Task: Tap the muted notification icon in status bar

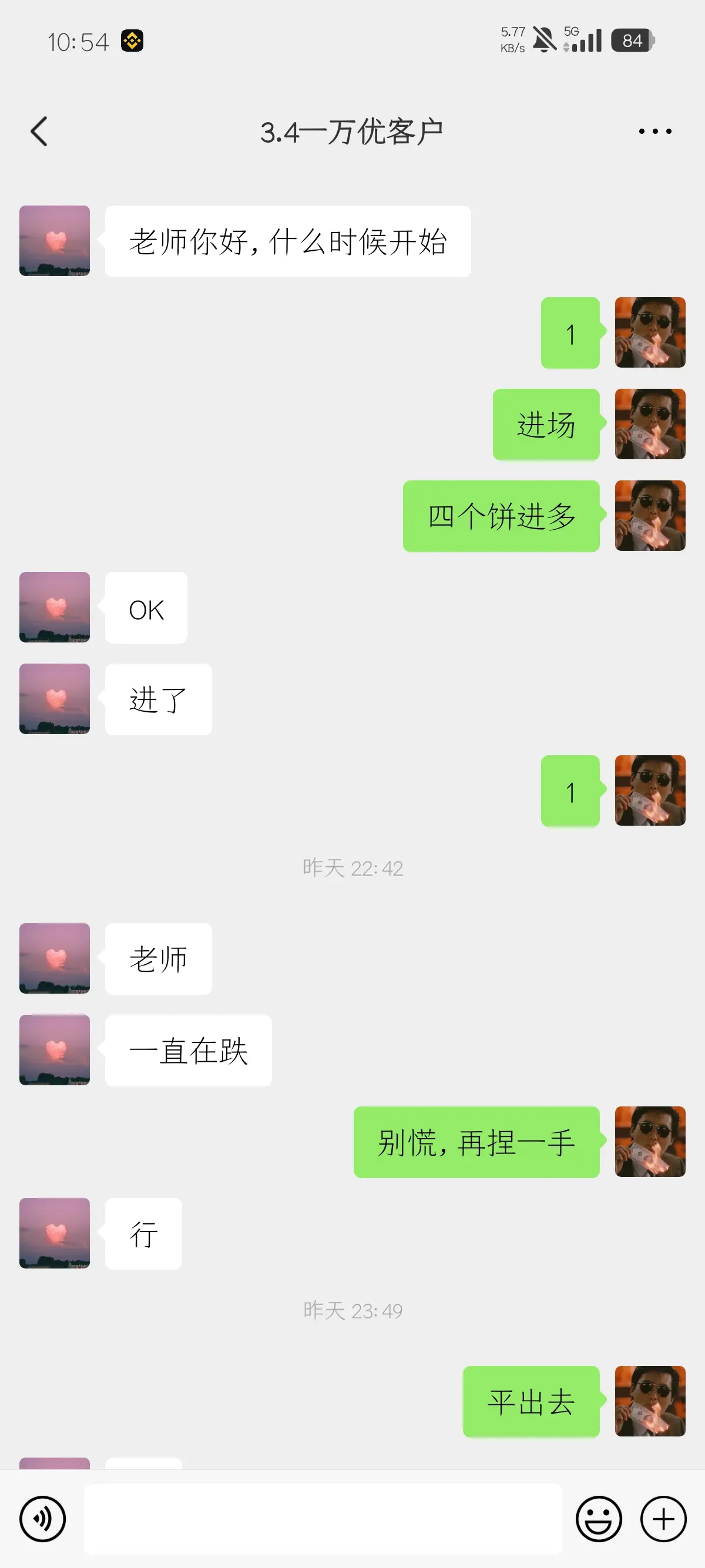Action: click(543, 39)
